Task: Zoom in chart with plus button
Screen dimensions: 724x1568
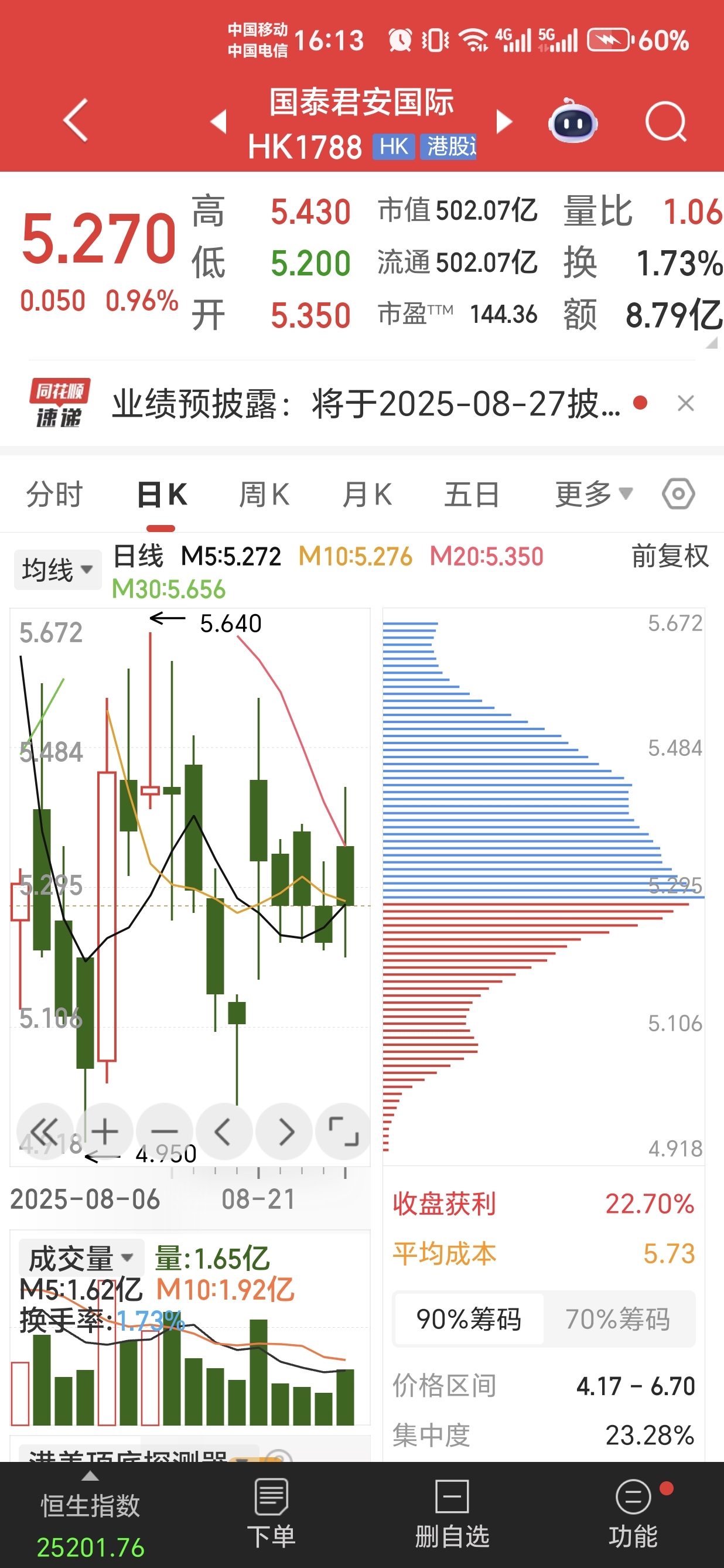Action: coord(105,1131)
